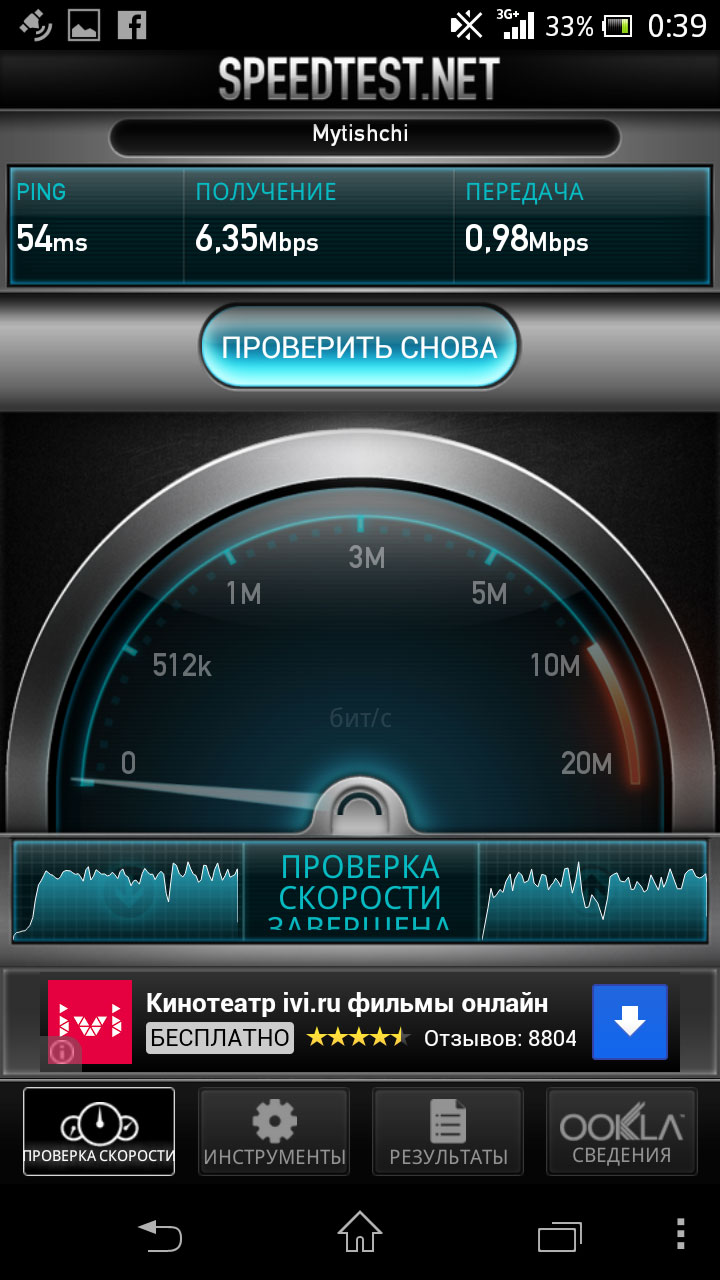Open the РЕЗУЛЬТАТЫ tab
This screenshot has height=1280, width=720.
[x=448, y=1131]
